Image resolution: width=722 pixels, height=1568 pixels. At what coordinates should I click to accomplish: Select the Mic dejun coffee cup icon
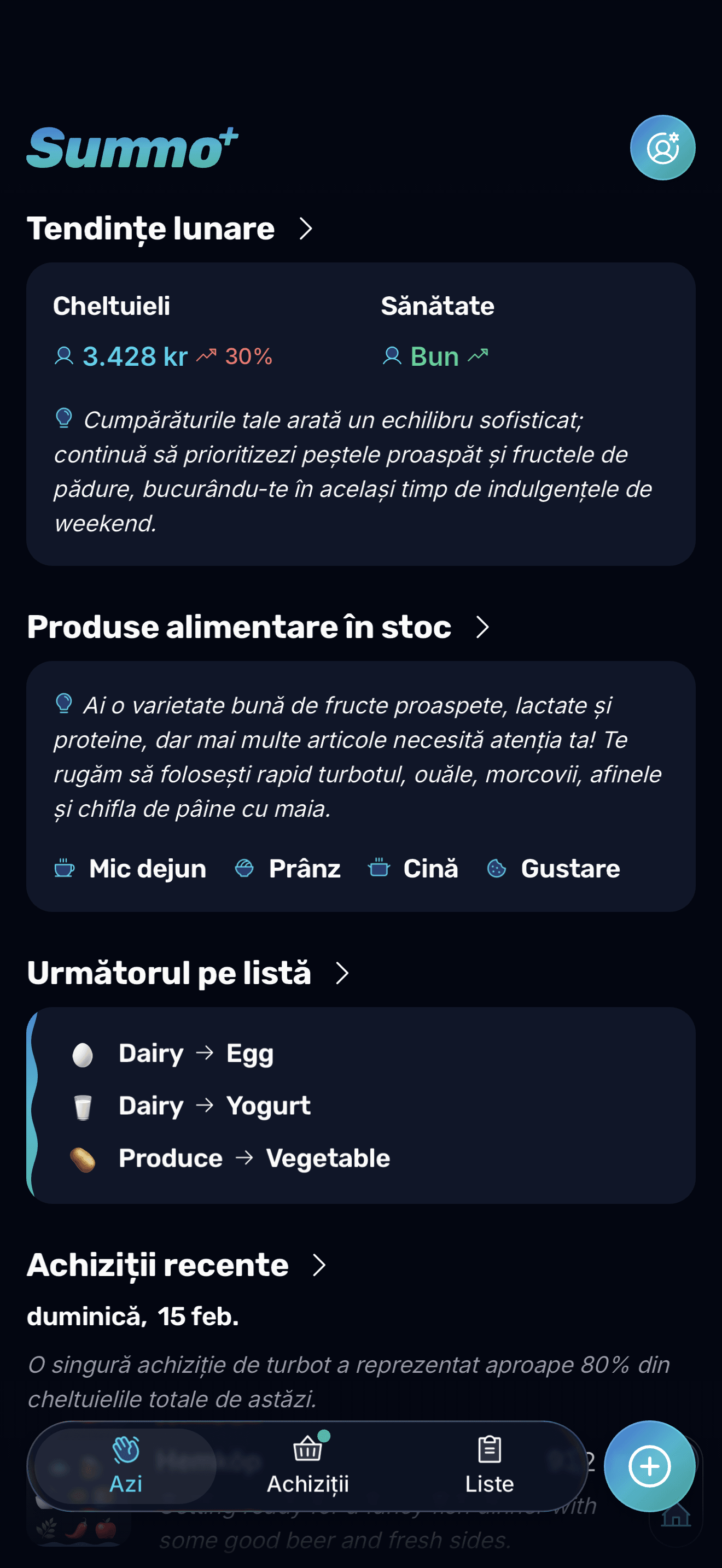(63, 869)
